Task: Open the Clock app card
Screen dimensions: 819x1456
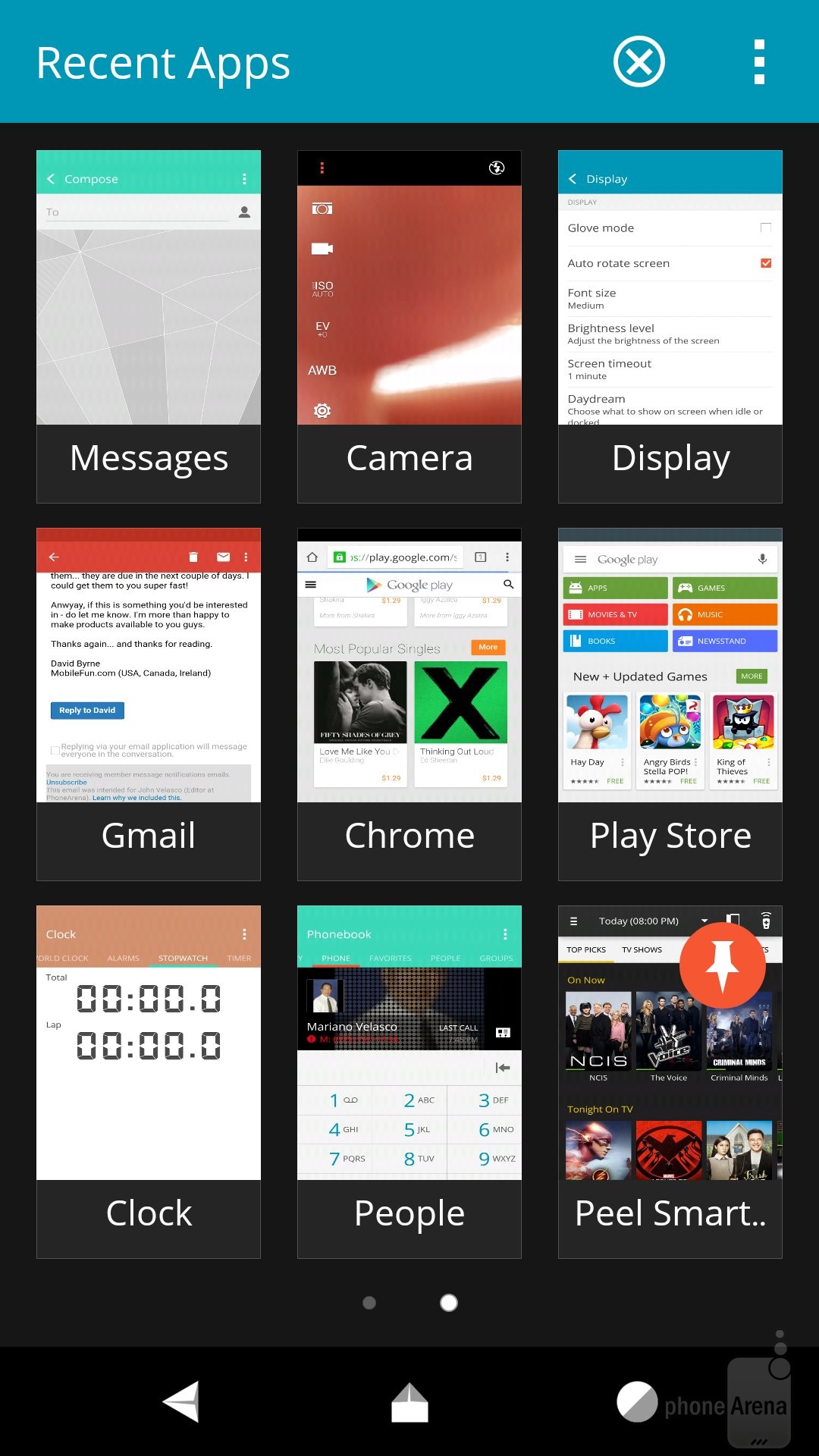Action: click(x=149, y=1081)
